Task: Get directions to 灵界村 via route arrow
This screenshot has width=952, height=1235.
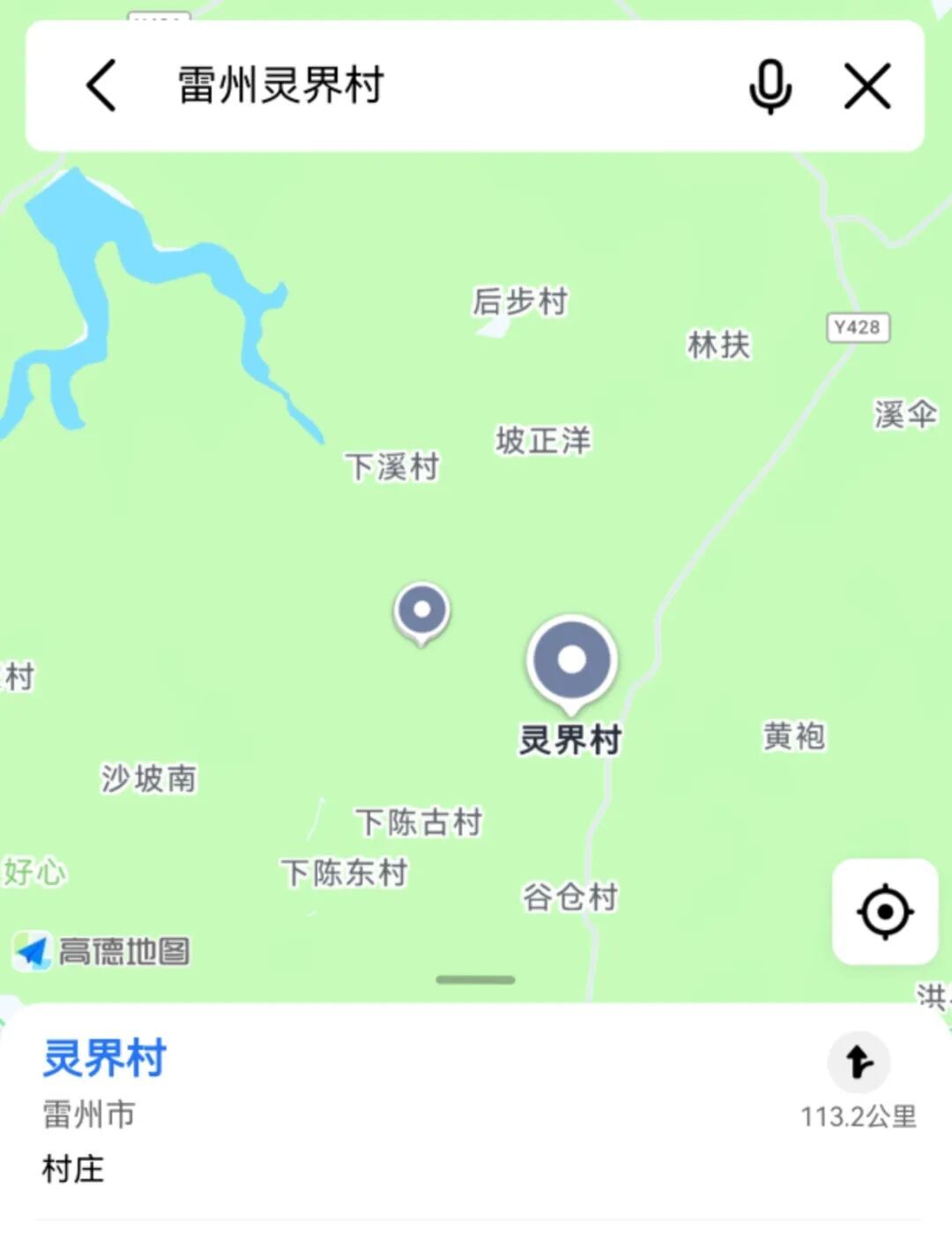Action: [x=858, y=1062]
